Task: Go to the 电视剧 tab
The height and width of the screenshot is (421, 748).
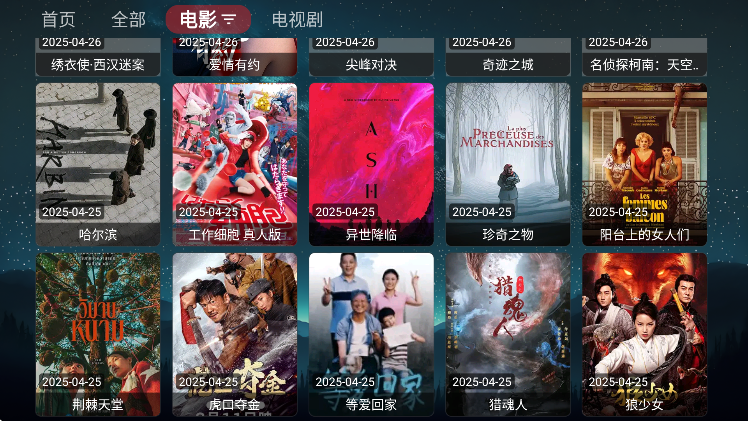Action: coord(297,19)
